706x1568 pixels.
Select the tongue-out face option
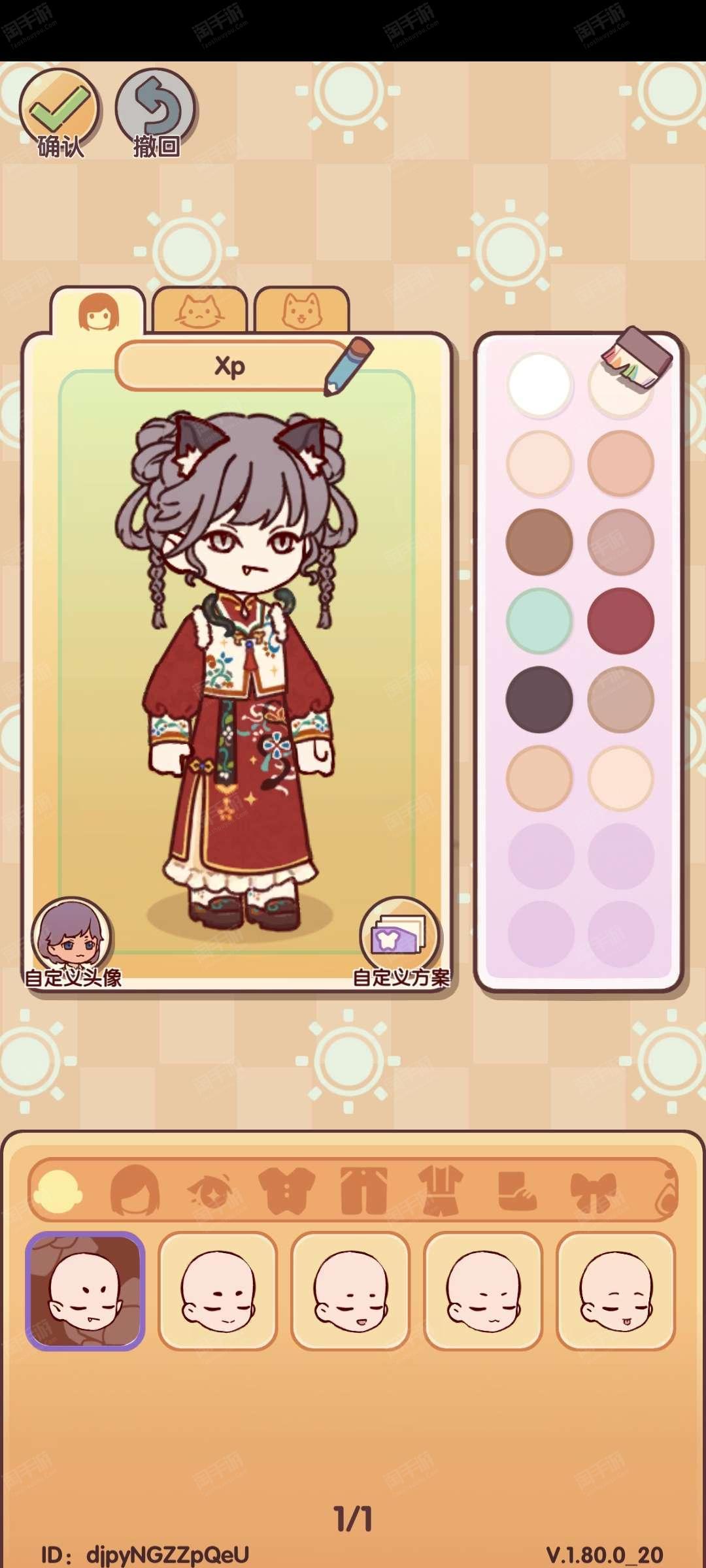pyautogui.click(x=615, y=1291)
